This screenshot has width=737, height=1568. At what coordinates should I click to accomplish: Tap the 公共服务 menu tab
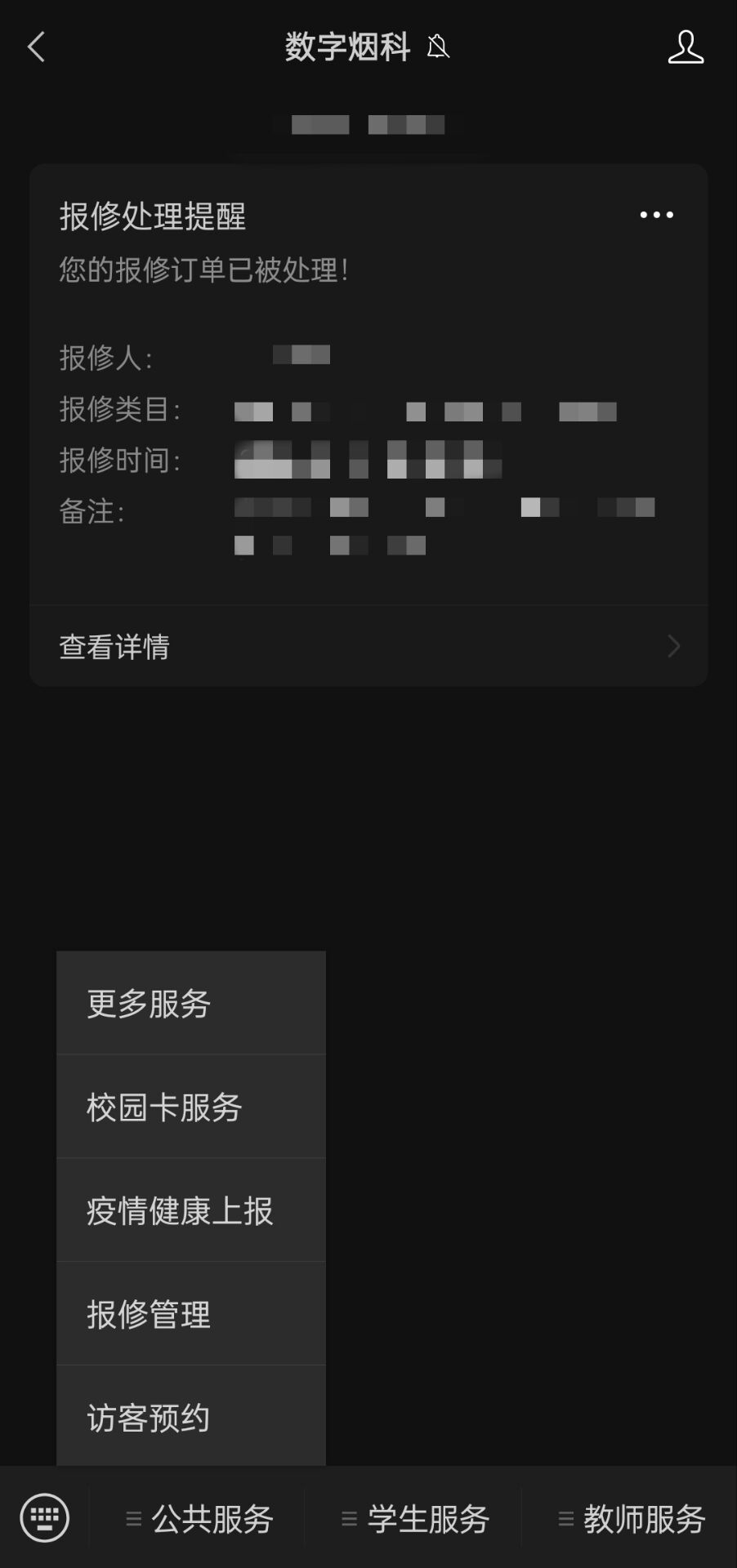(199, 1518)
